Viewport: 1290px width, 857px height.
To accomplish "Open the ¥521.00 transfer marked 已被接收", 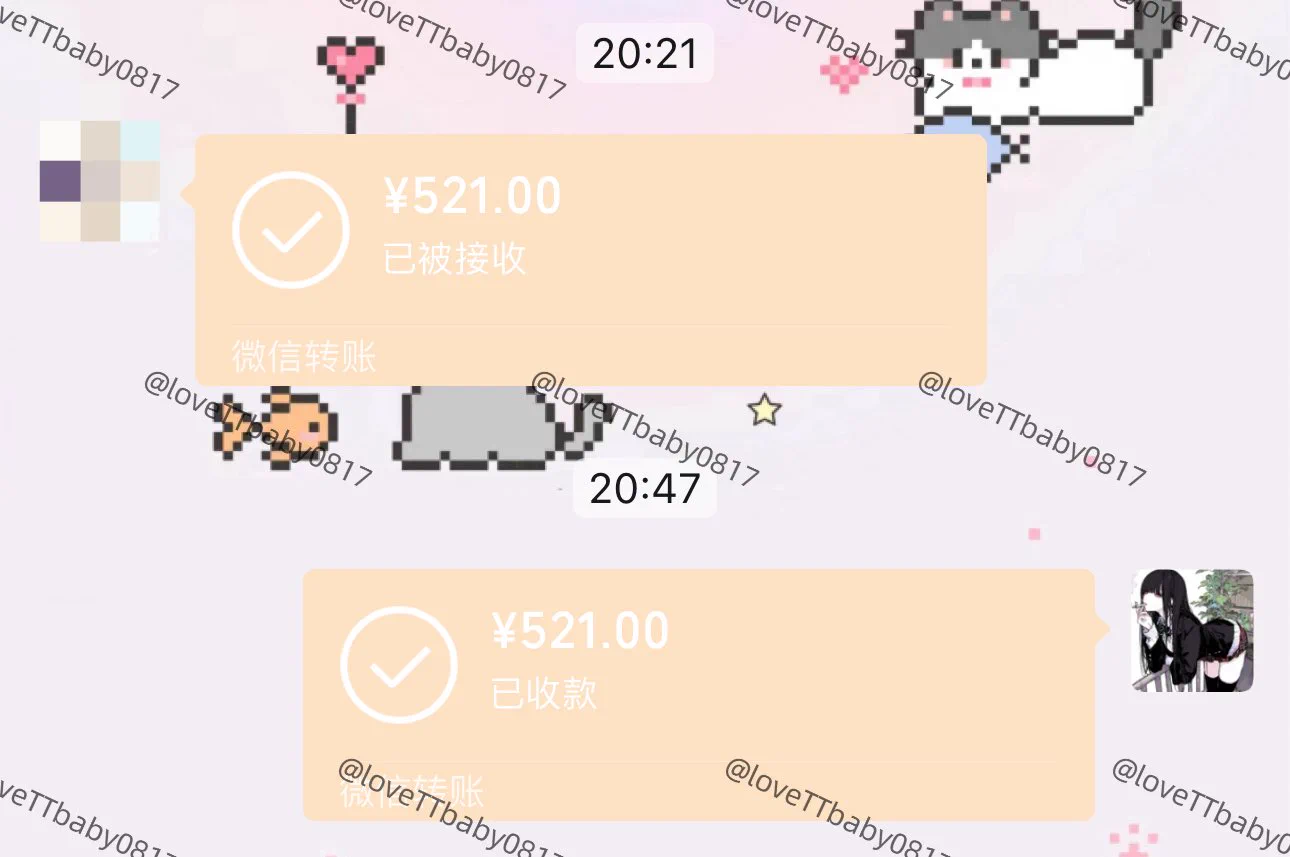I will [x=590, y=260].
